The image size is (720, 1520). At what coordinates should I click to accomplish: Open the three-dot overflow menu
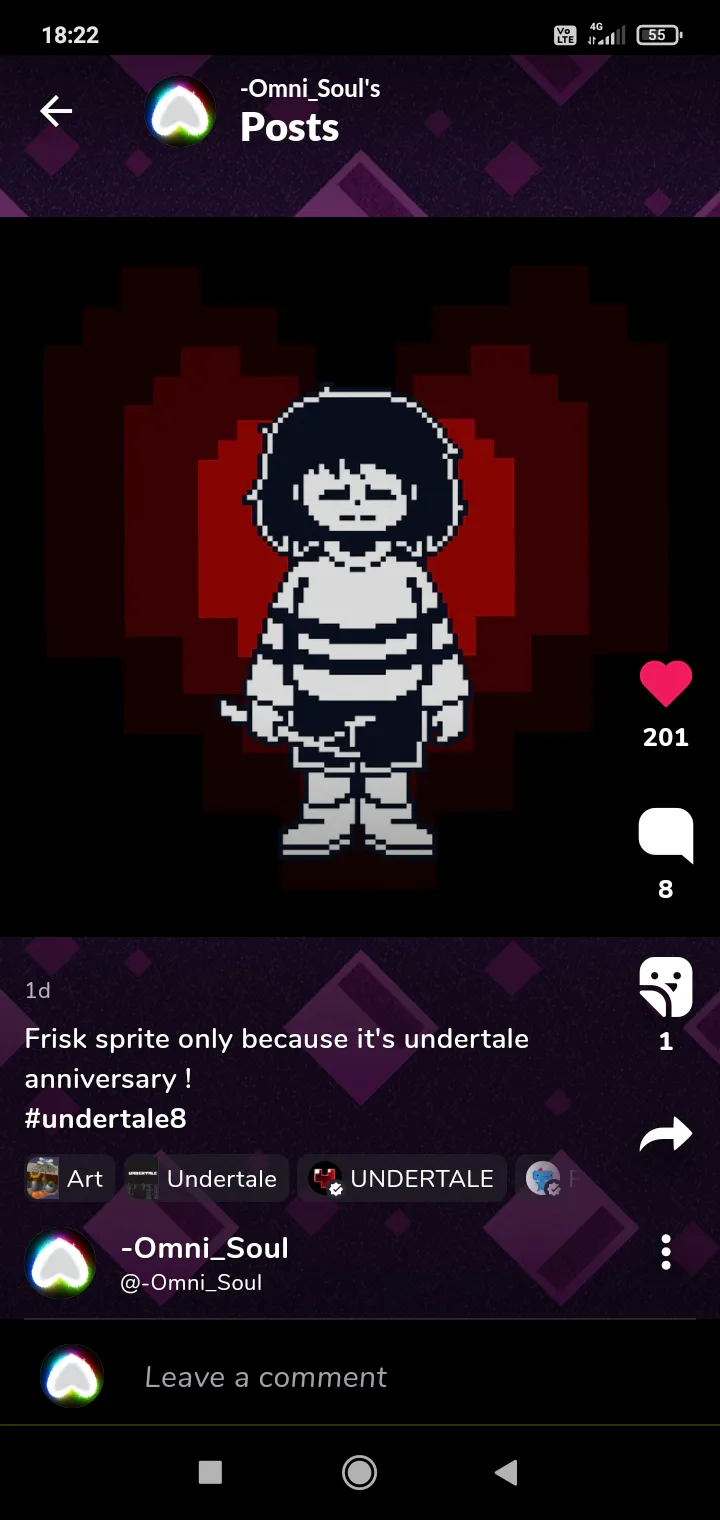pyautogui.click(x=665, y=1252)
